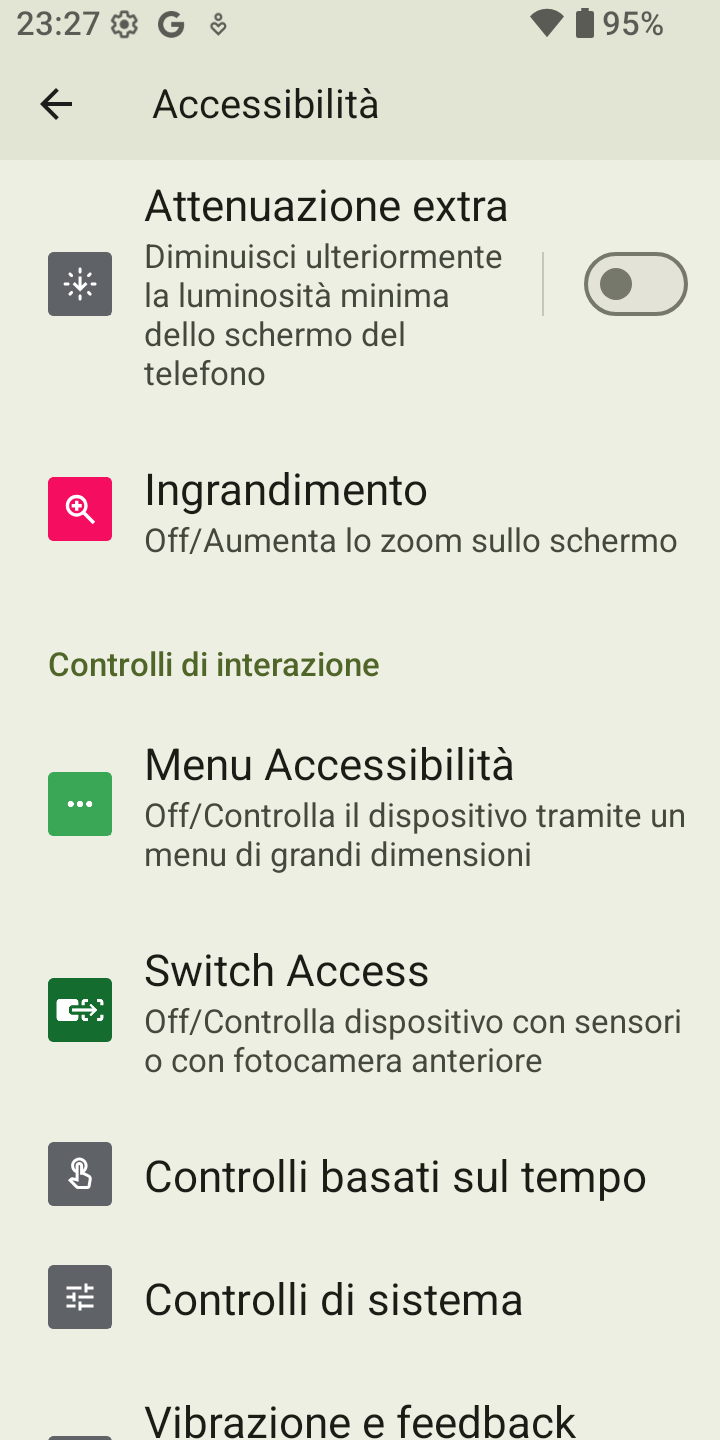Open Switch Access settings
720x1440 pixels.
pyautogui.click(x=360, y=1012)
